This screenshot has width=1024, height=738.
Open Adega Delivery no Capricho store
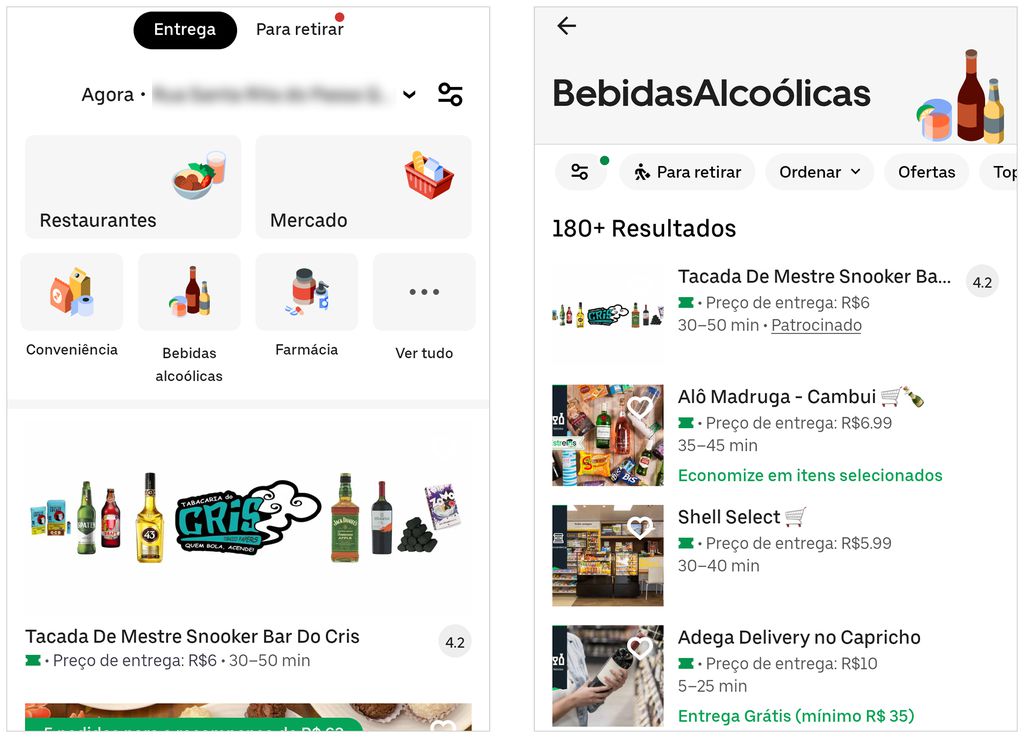[798, 637]
